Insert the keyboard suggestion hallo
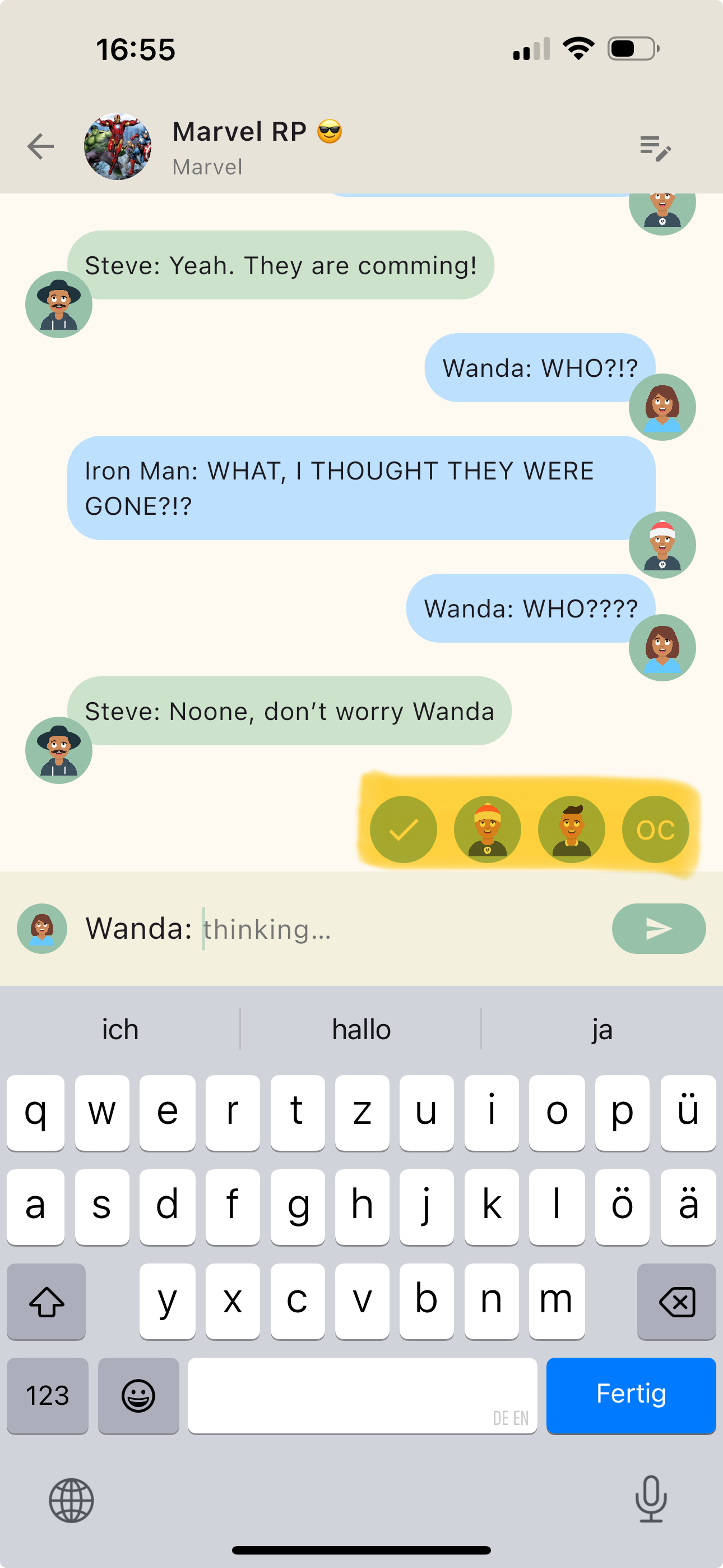 (361, 1029)
